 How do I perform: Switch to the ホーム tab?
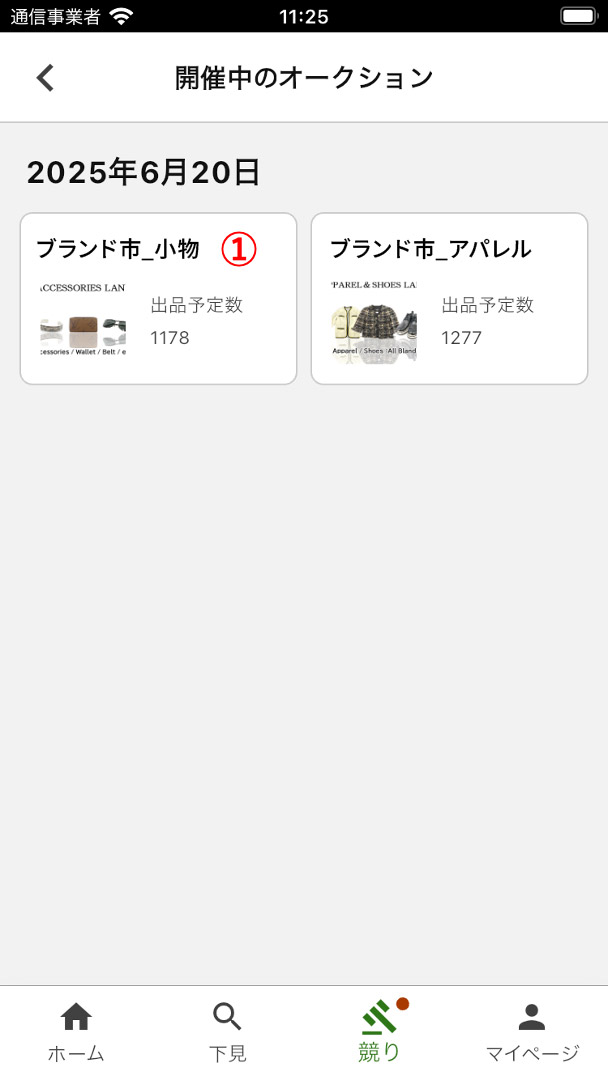(x=76, y=1032)
